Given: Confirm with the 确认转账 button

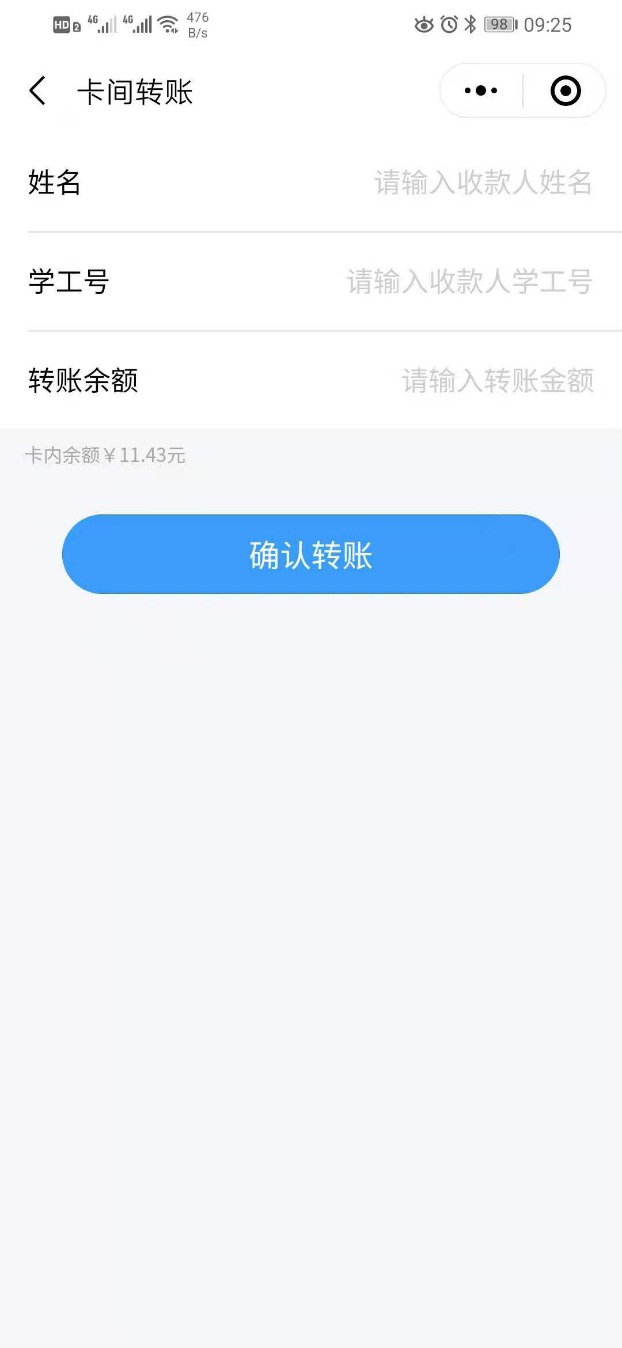Looking at the screenshot, I should pos(311,555).
